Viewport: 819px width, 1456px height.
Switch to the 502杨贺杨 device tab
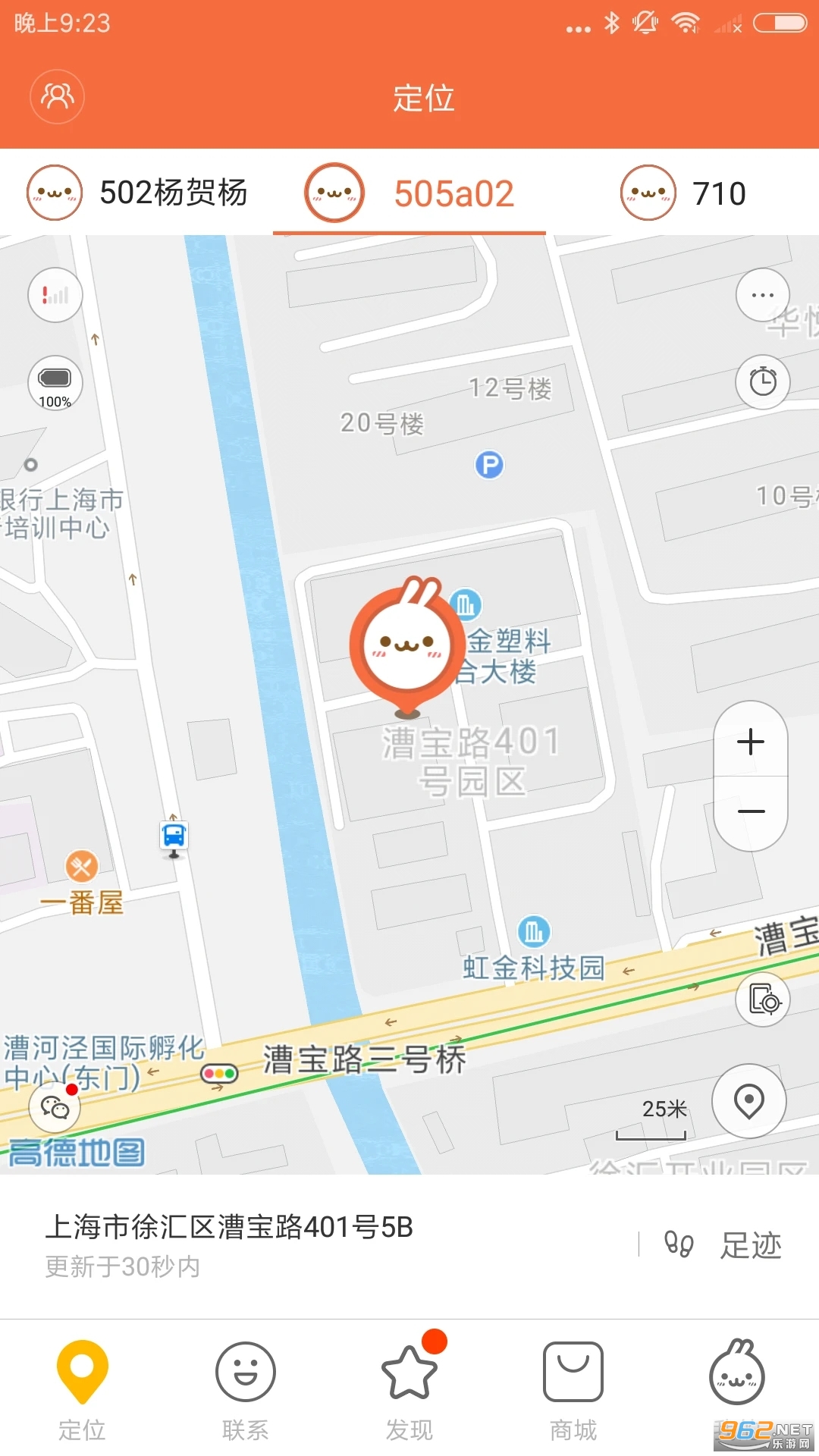(136, 193)
